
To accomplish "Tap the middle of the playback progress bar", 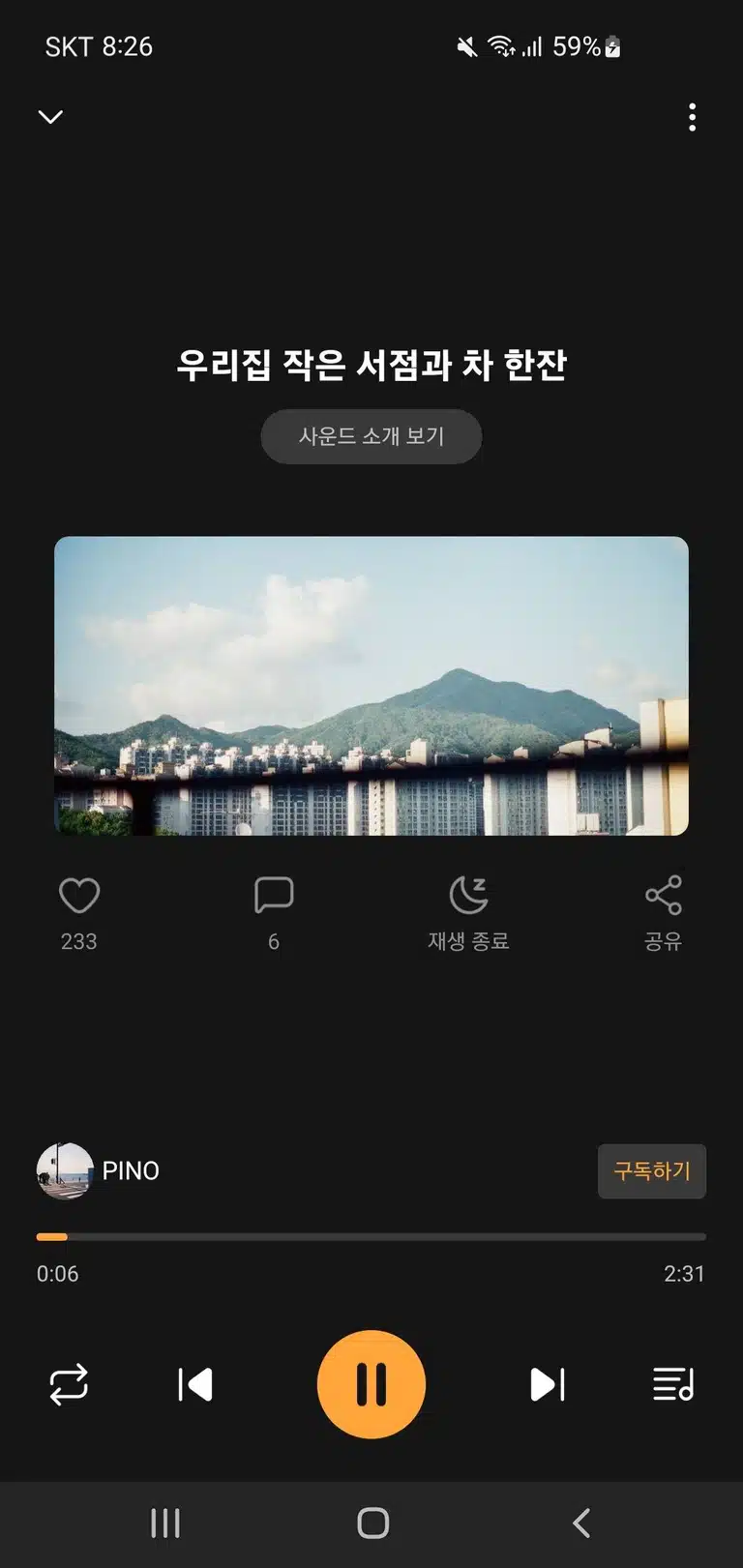I will coord(371,1236).
